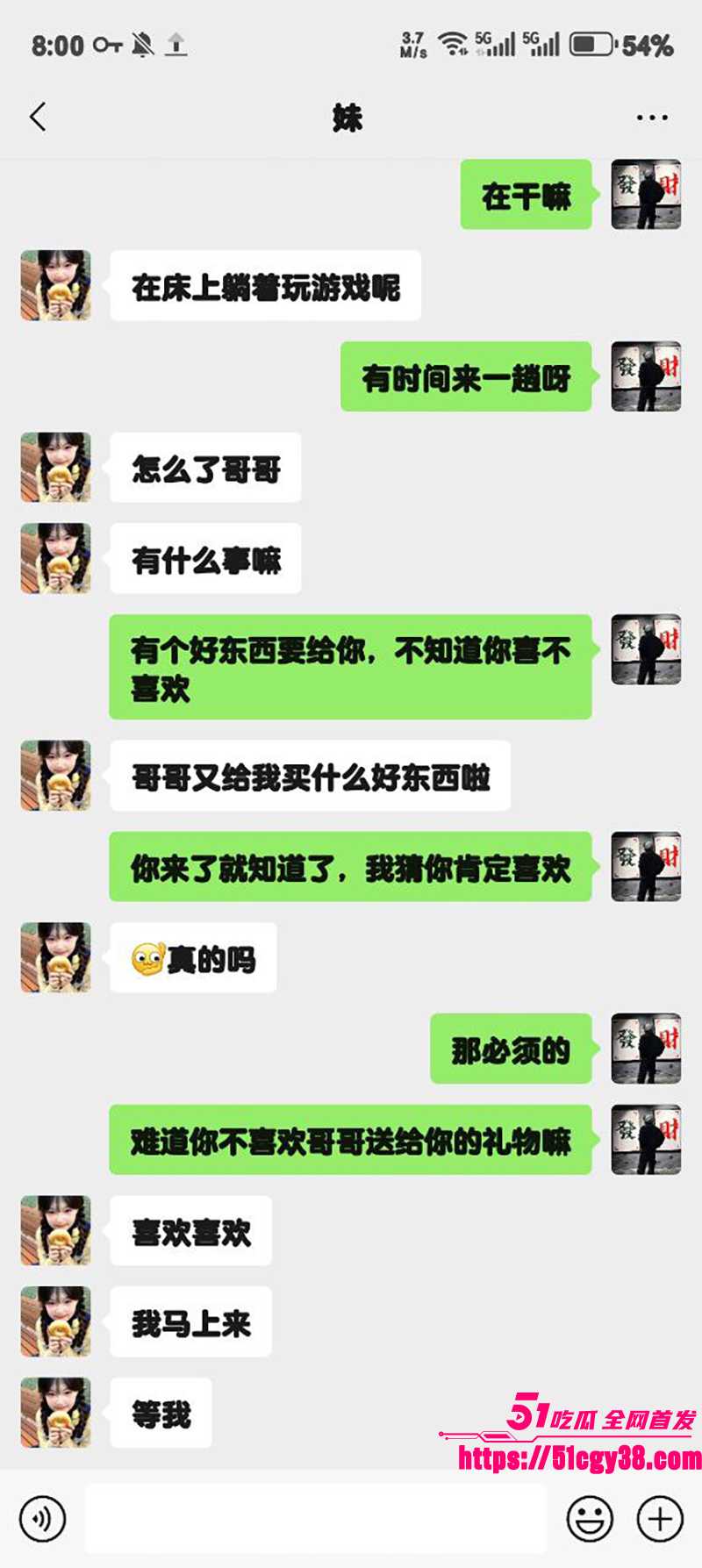Focus the message text field
The image size is (702, 1568).
[x=316, y=1519]
